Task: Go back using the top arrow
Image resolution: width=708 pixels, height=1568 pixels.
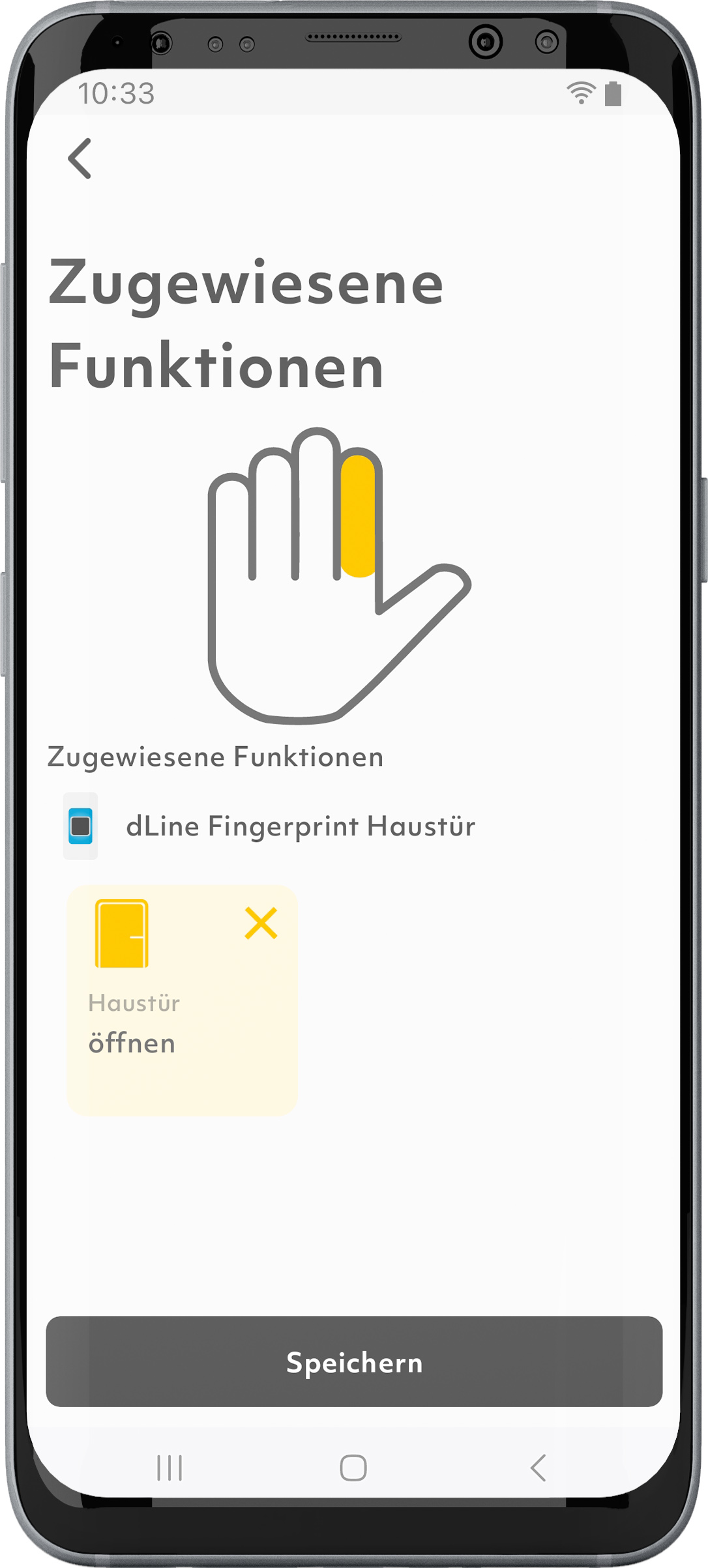Action: click(x=80, y=158)
